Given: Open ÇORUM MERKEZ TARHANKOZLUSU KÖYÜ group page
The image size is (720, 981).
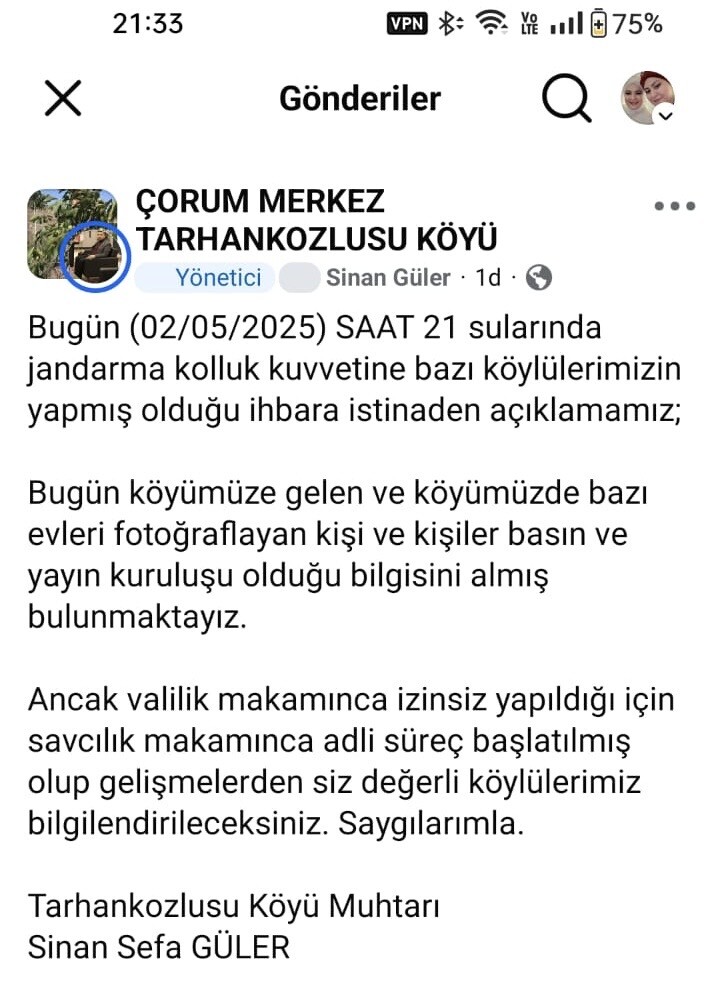Looking at the screenshot, I should 316,220.
